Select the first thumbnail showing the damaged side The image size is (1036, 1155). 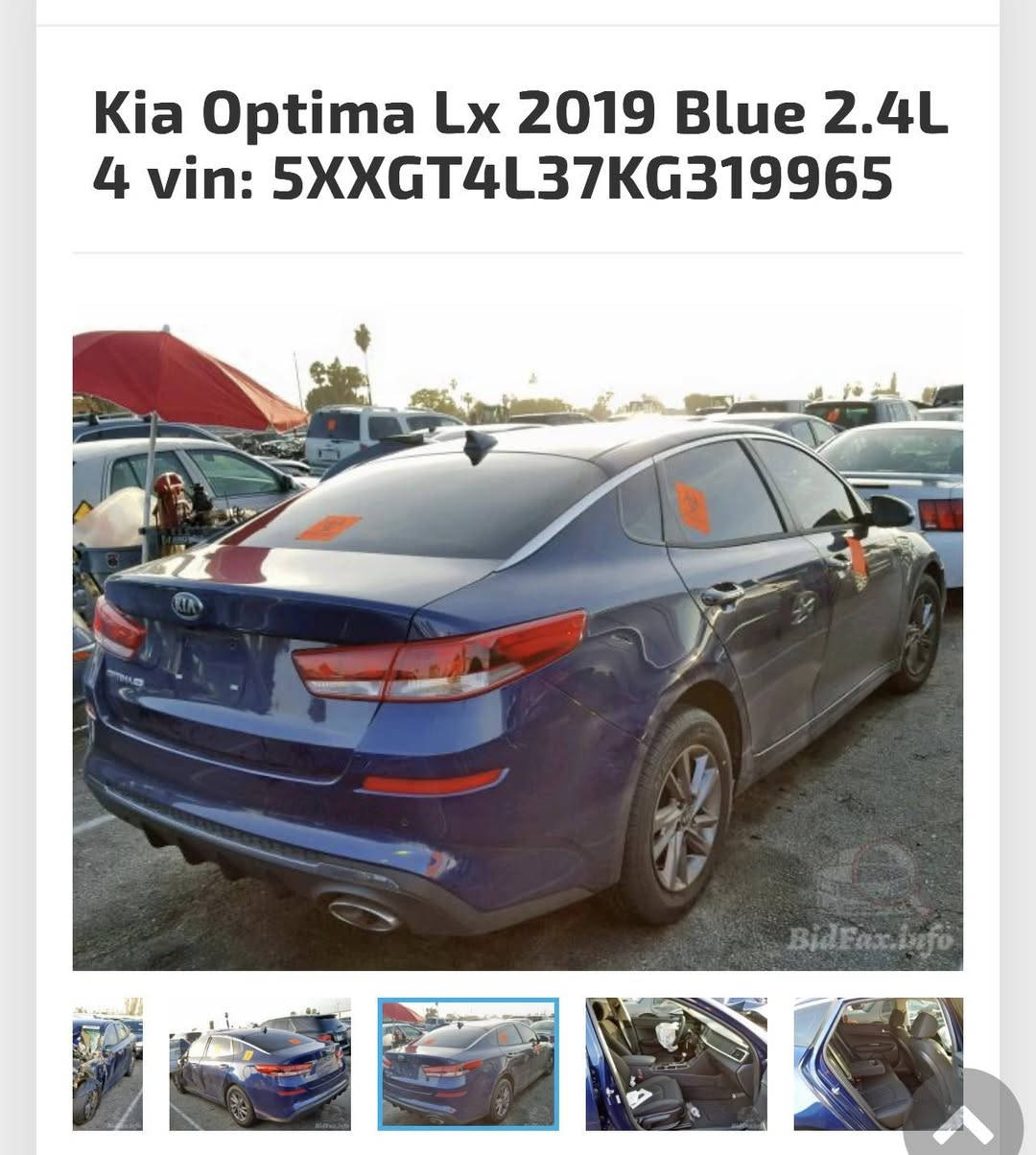(107, 1063)
